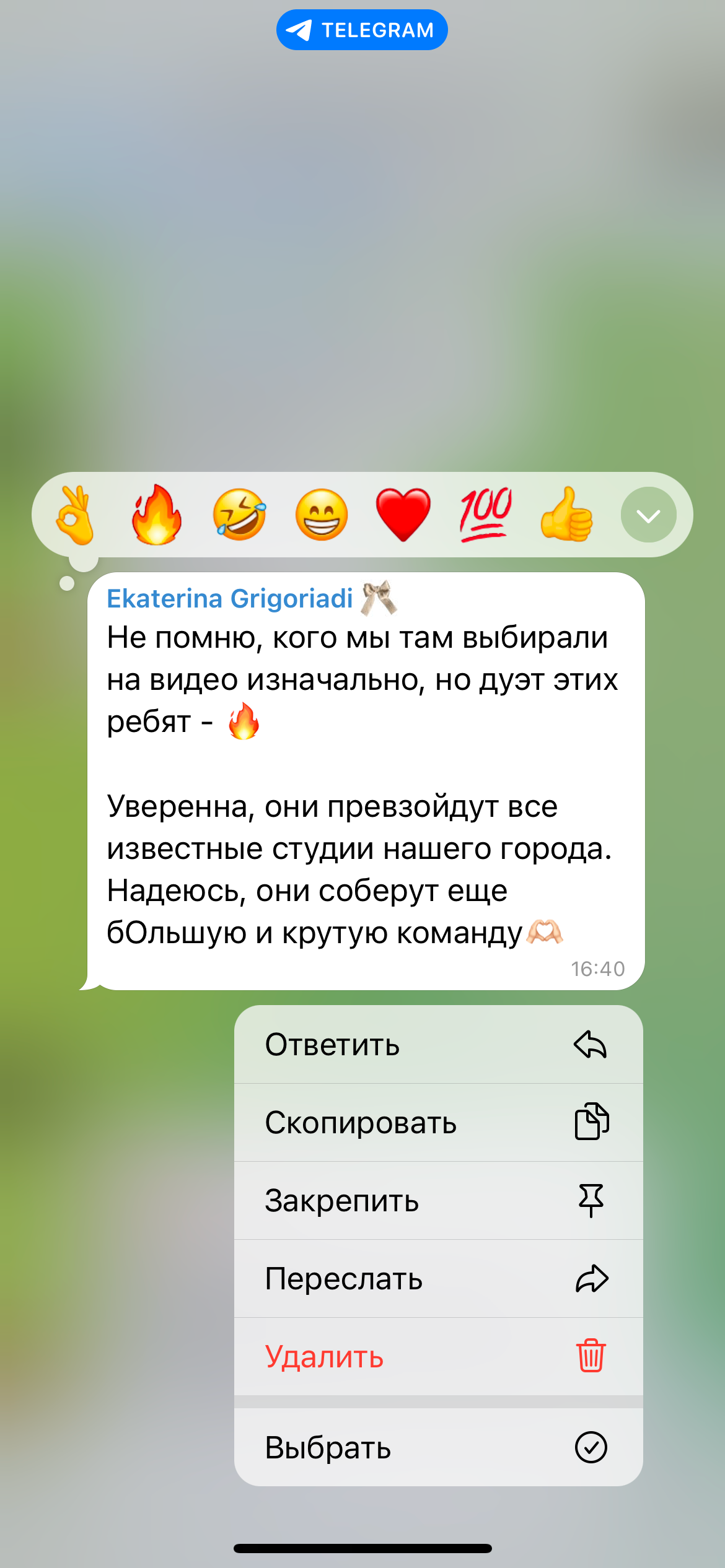Expand the full reactions list
The image size is (725, 1568).
point(648,515)
